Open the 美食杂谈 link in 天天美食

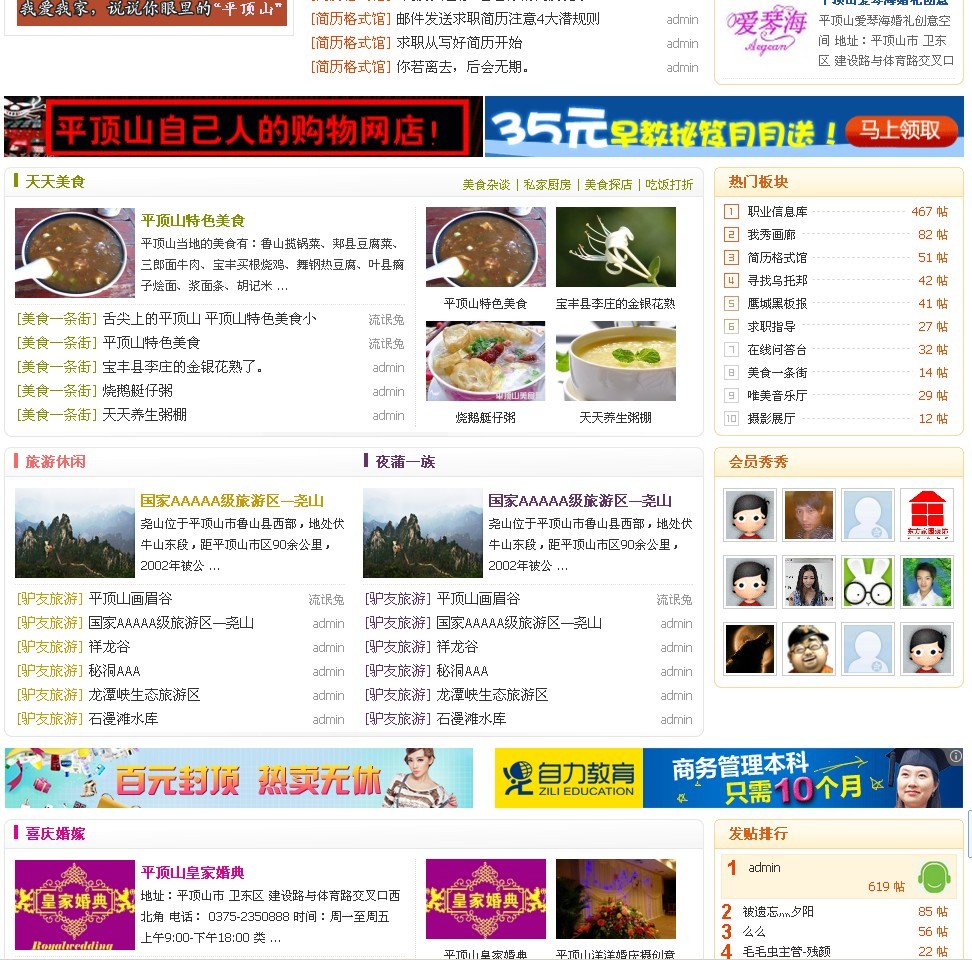point(485,185)
